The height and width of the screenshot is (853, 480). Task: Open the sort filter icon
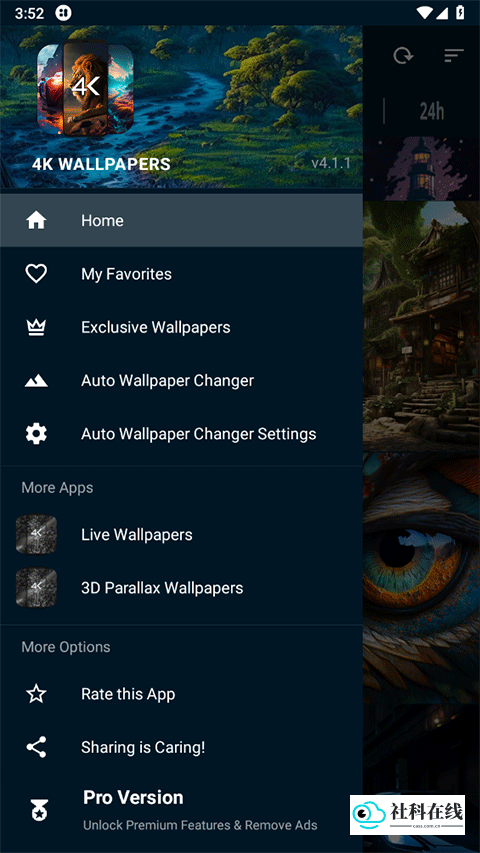[453, 55]
